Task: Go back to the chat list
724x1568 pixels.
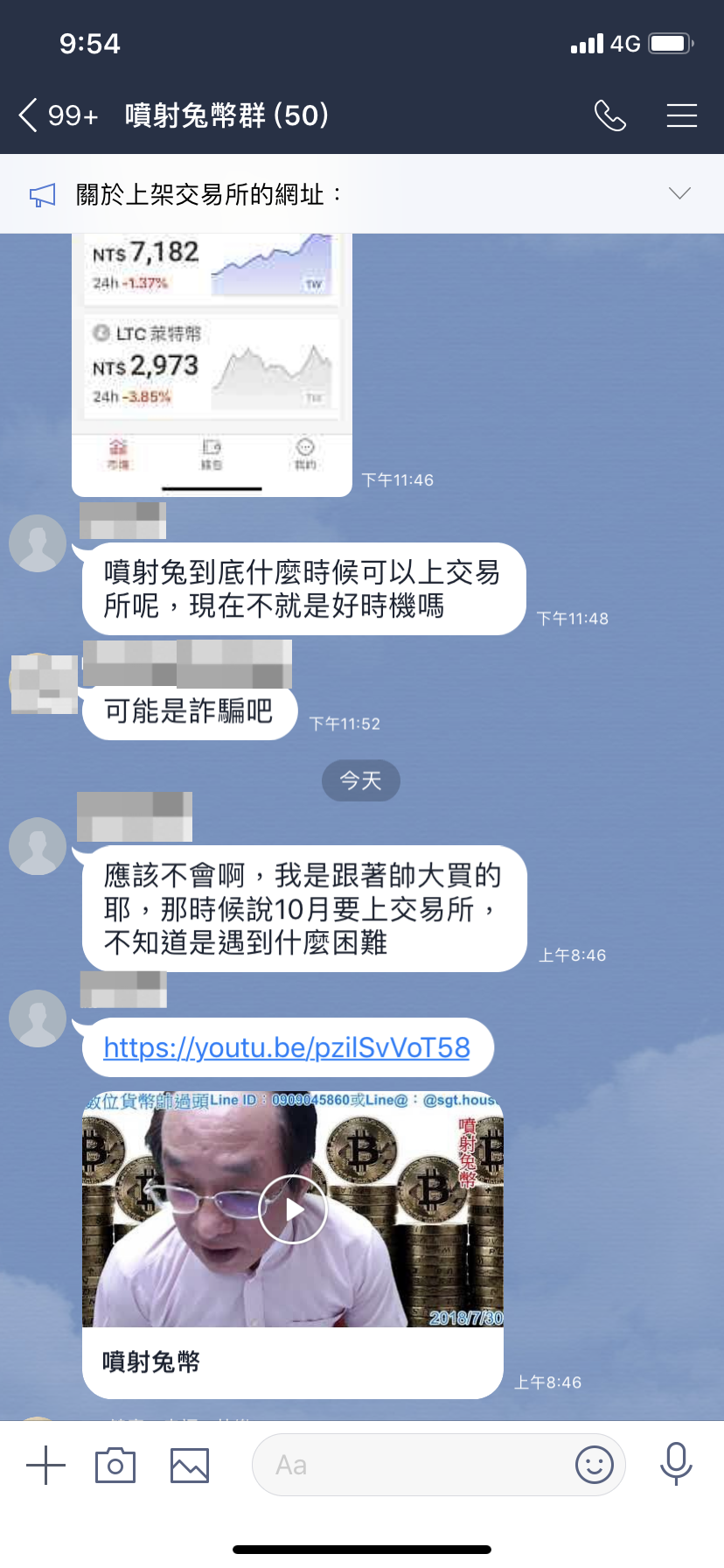Action: click(29, 115)
